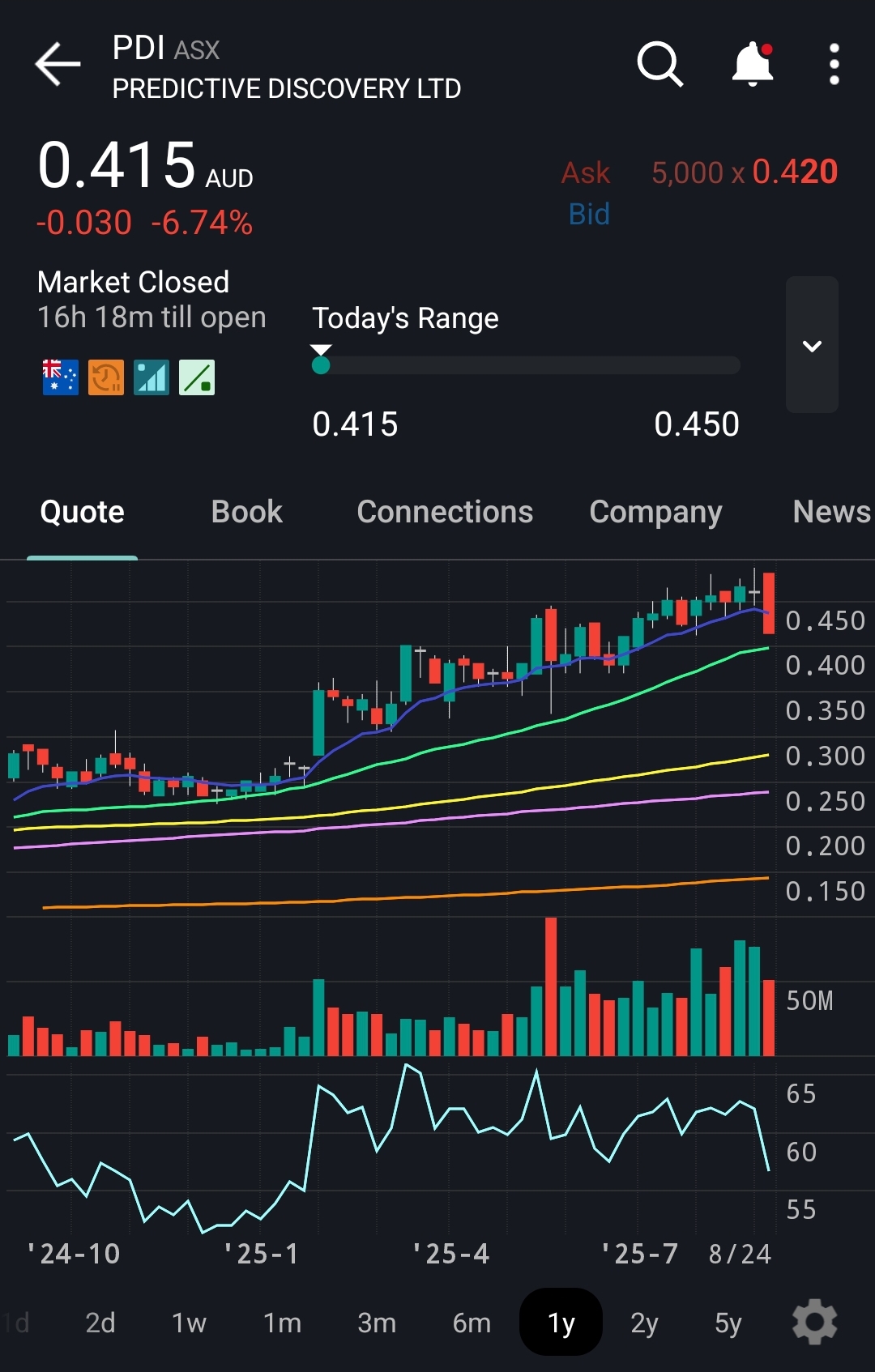The image size is (875, 1372).
Task: Set chart range to 2d
Action: pyautogui.click(x=100, y=1323)
